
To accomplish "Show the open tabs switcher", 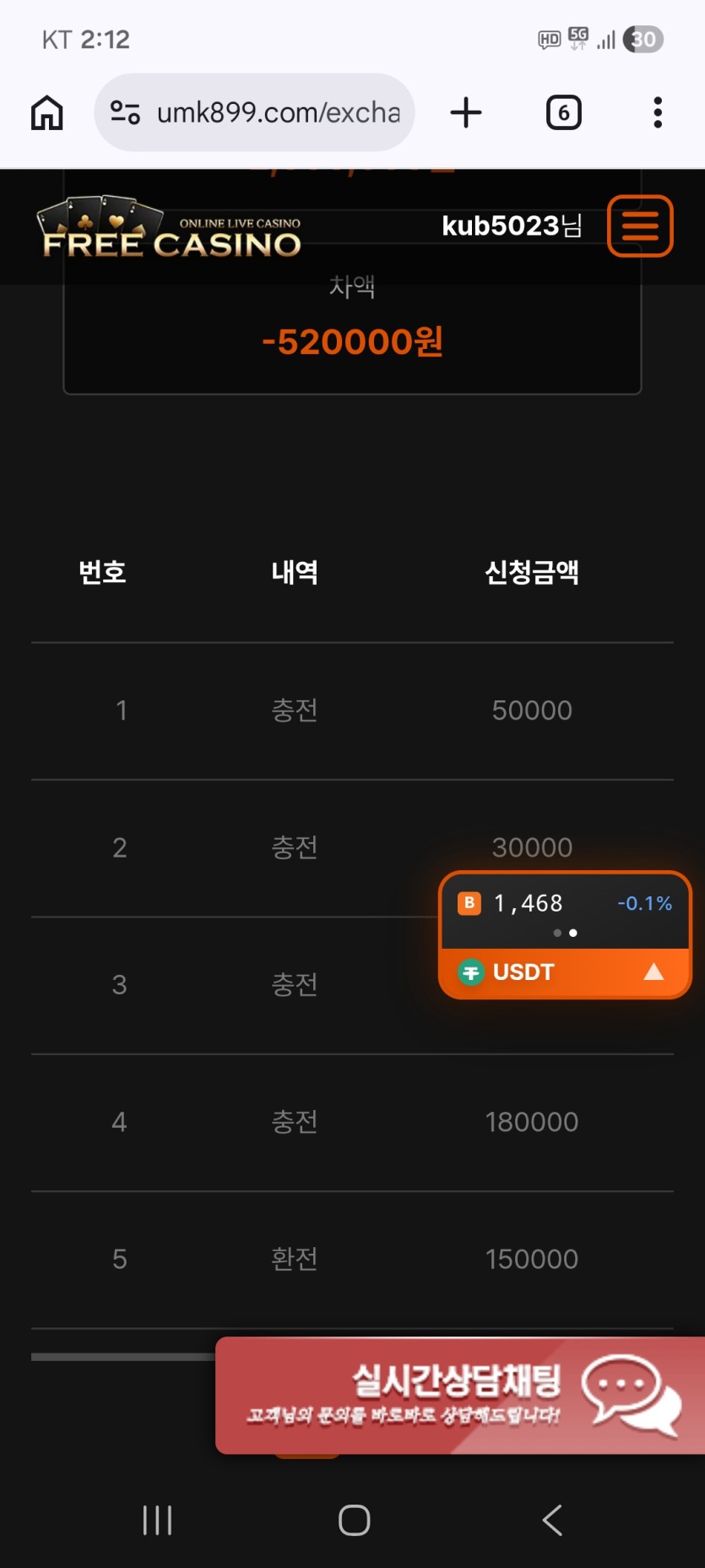I will click(x=563, y=112).
